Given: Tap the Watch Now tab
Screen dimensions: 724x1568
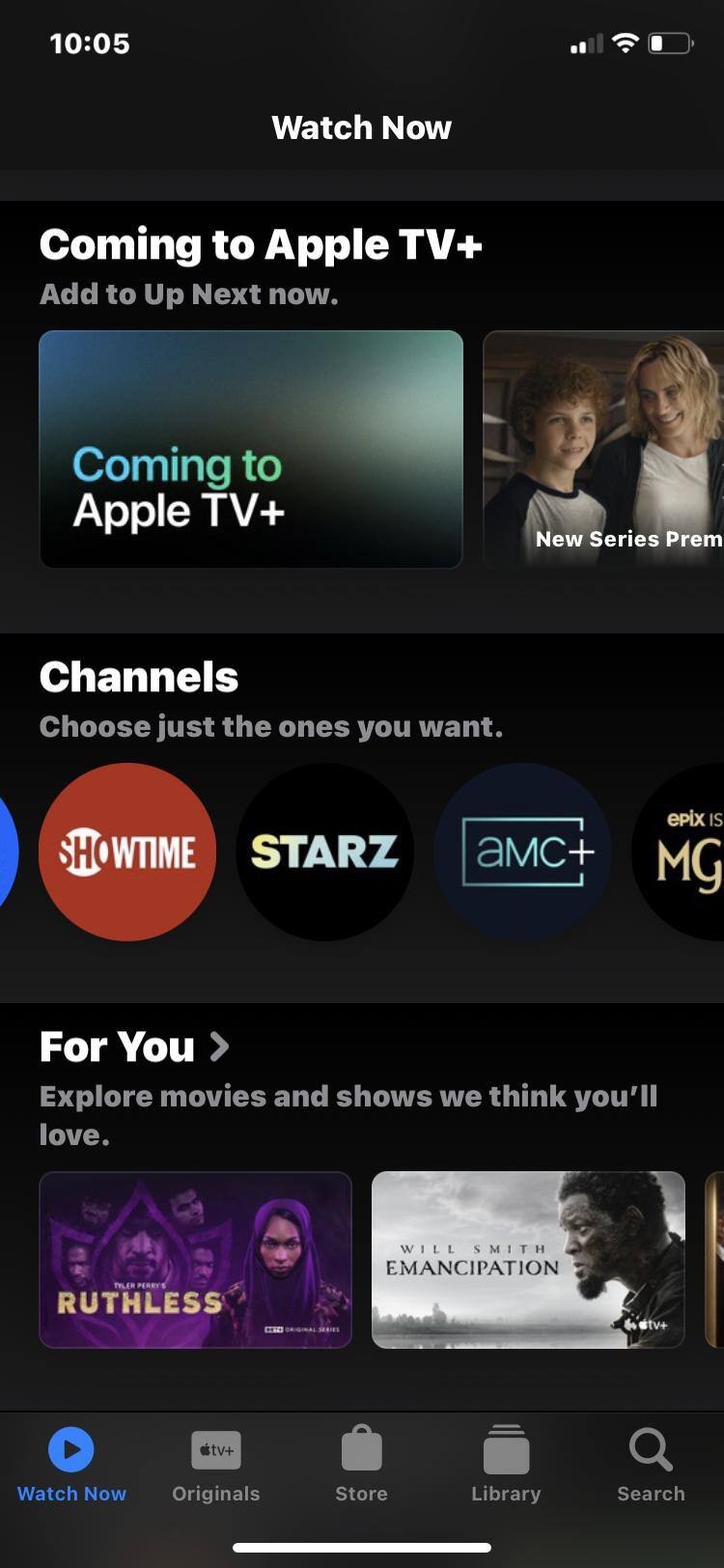Looking at the screenshot, I should point(71,1466).
